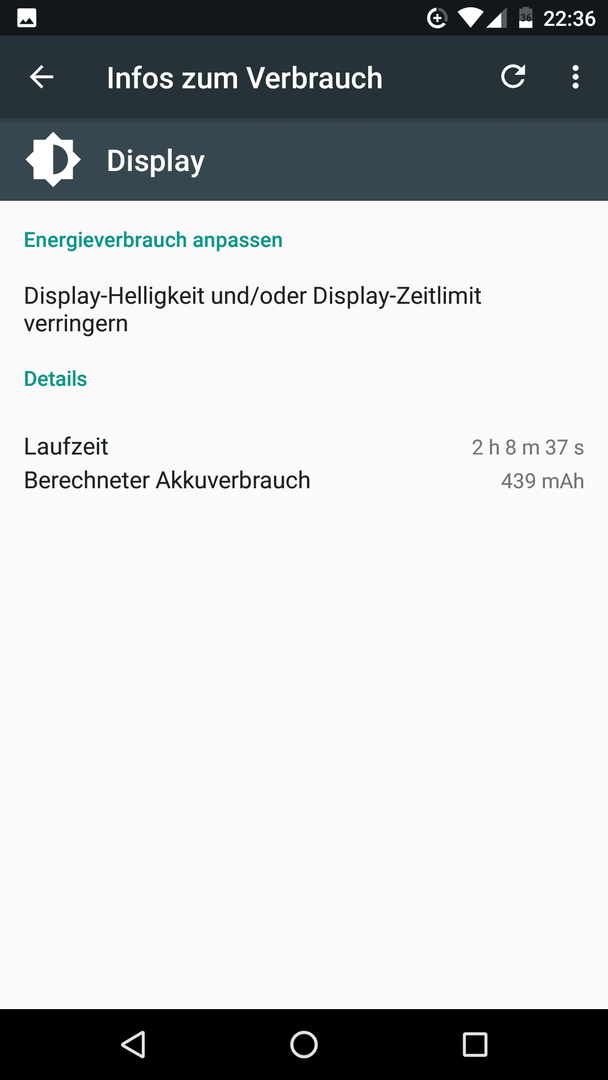The height and width of the screenshot is (1080, 608).
Task: Open the overflow menu
Action: [576, 77]
